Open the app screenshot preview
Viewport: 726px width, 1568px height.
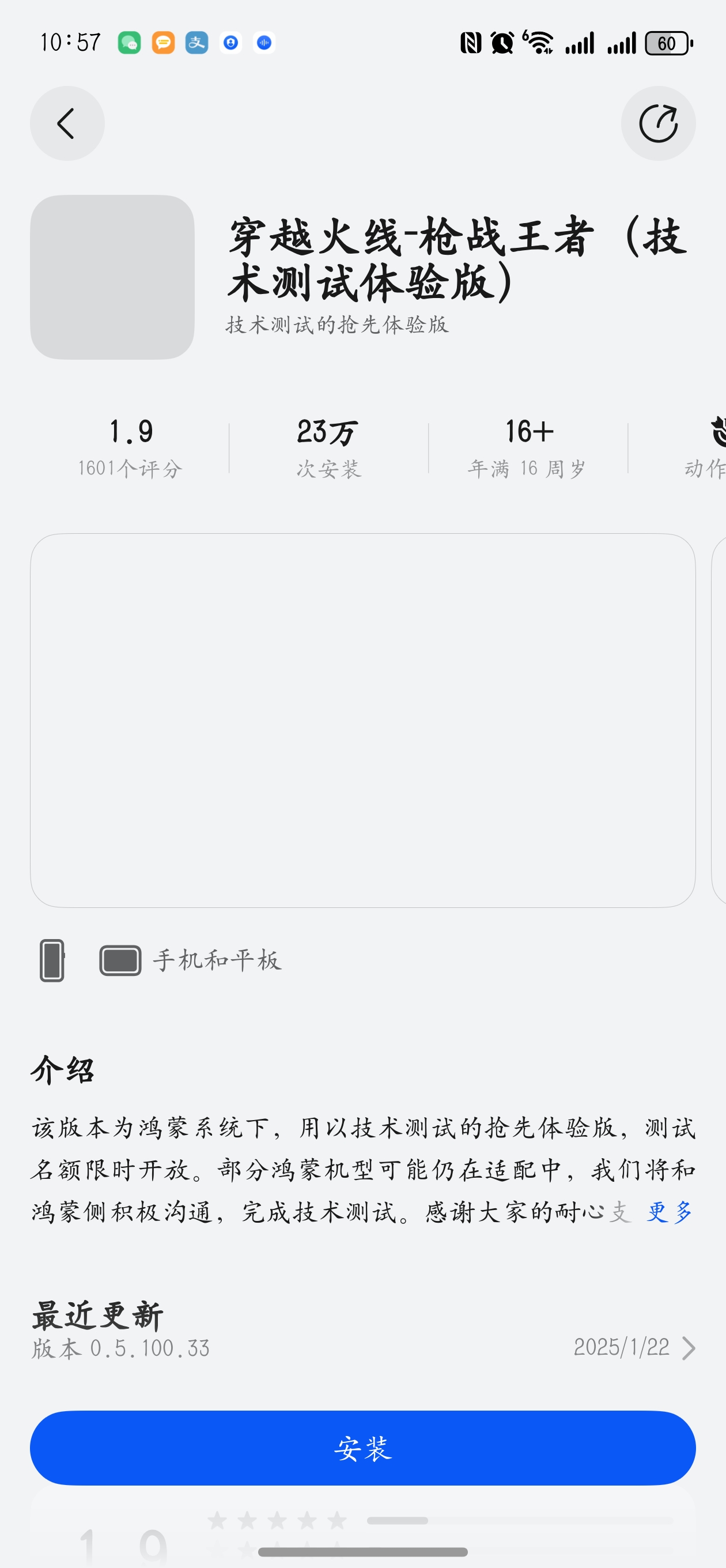(x=362, y=720)
